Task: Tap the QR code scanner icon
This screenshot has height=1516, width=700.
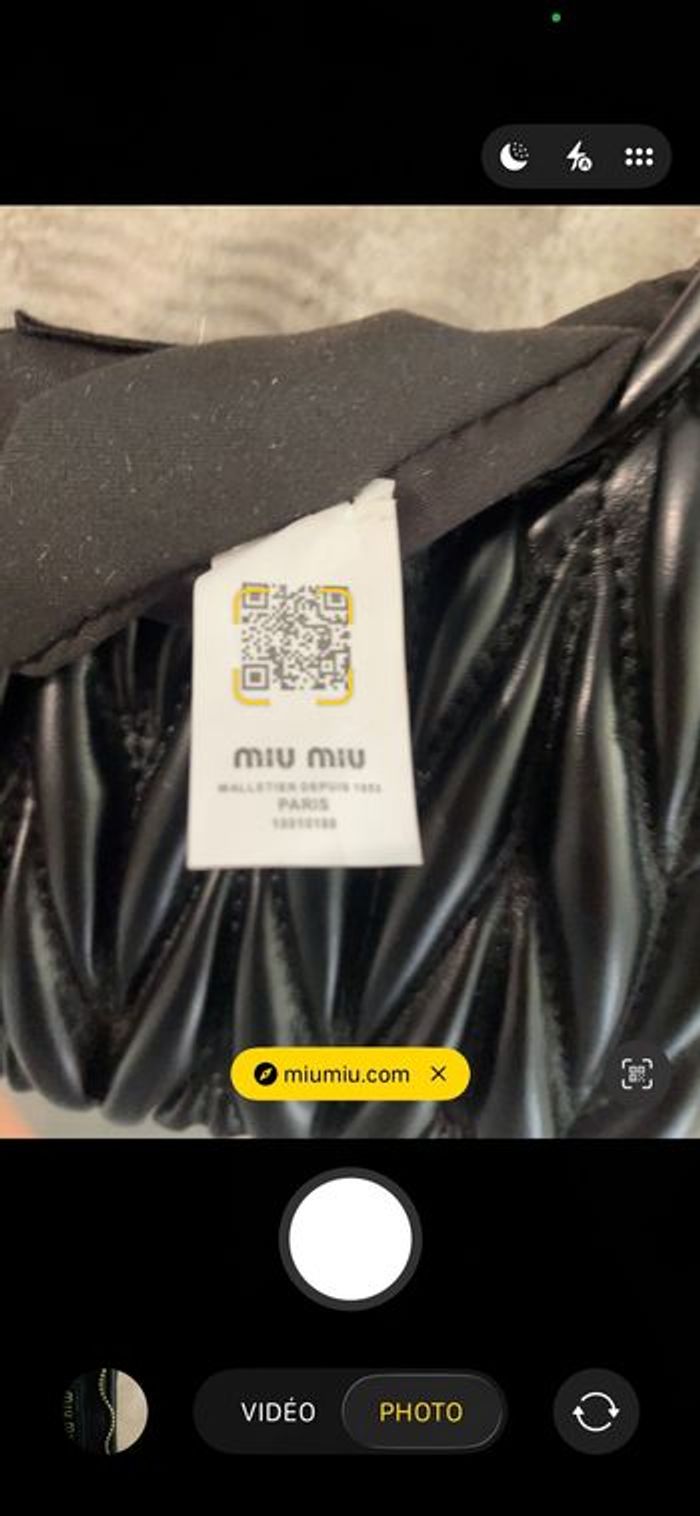Action: coord(637,1075)
